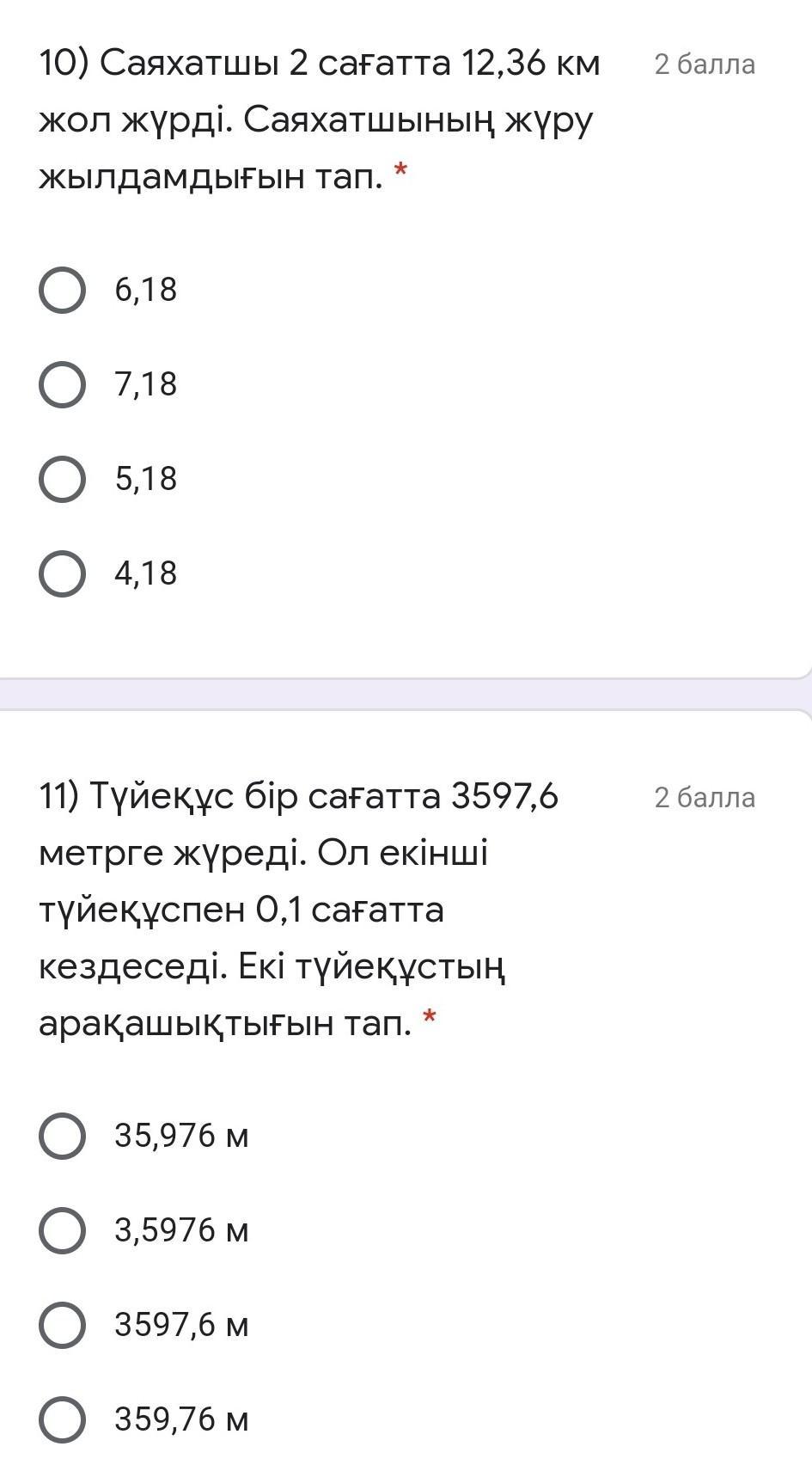Select 35,976 м for question 11
This screenshot has height=1465, width=812.
(62, 1136)
